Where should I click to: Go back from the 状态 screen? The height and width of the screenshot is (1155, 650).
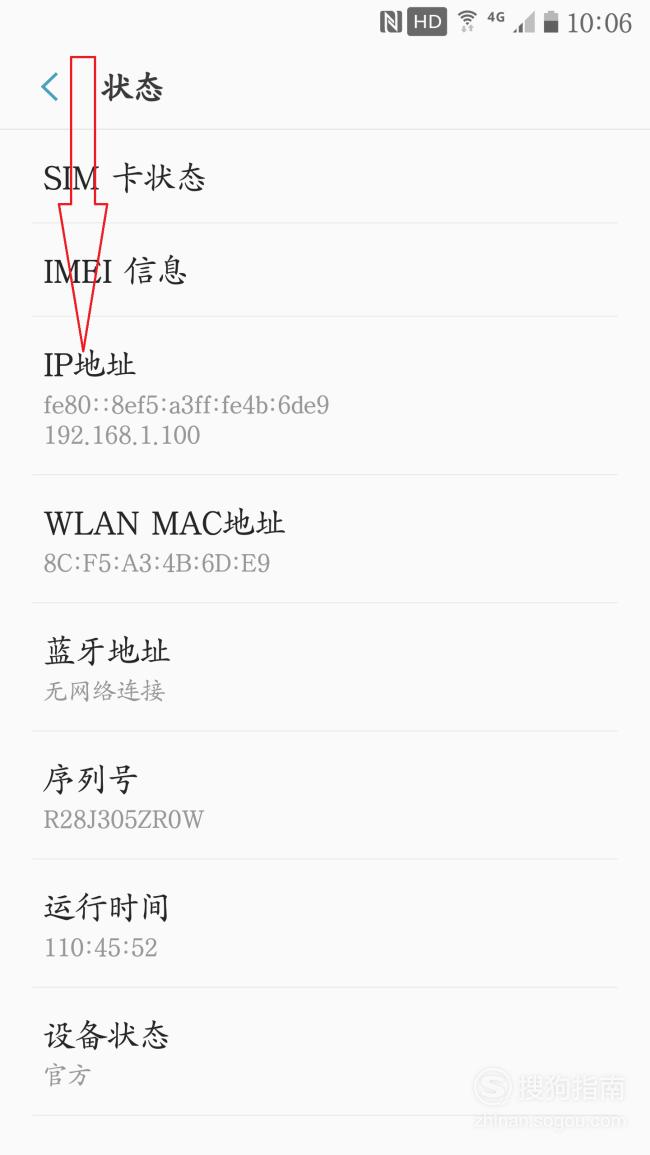[49, 87]
